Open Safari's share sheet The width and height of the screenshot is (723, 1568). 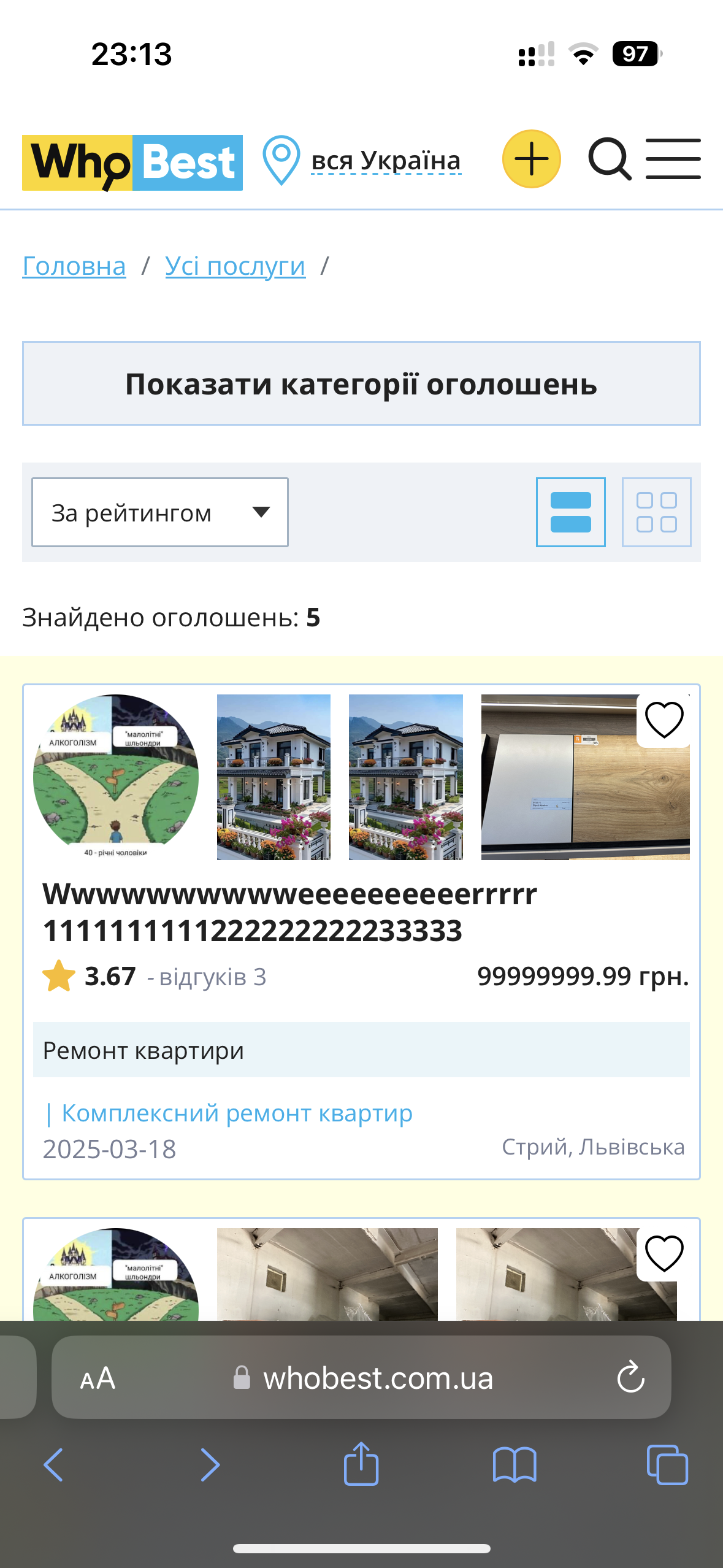point(361,1464)
